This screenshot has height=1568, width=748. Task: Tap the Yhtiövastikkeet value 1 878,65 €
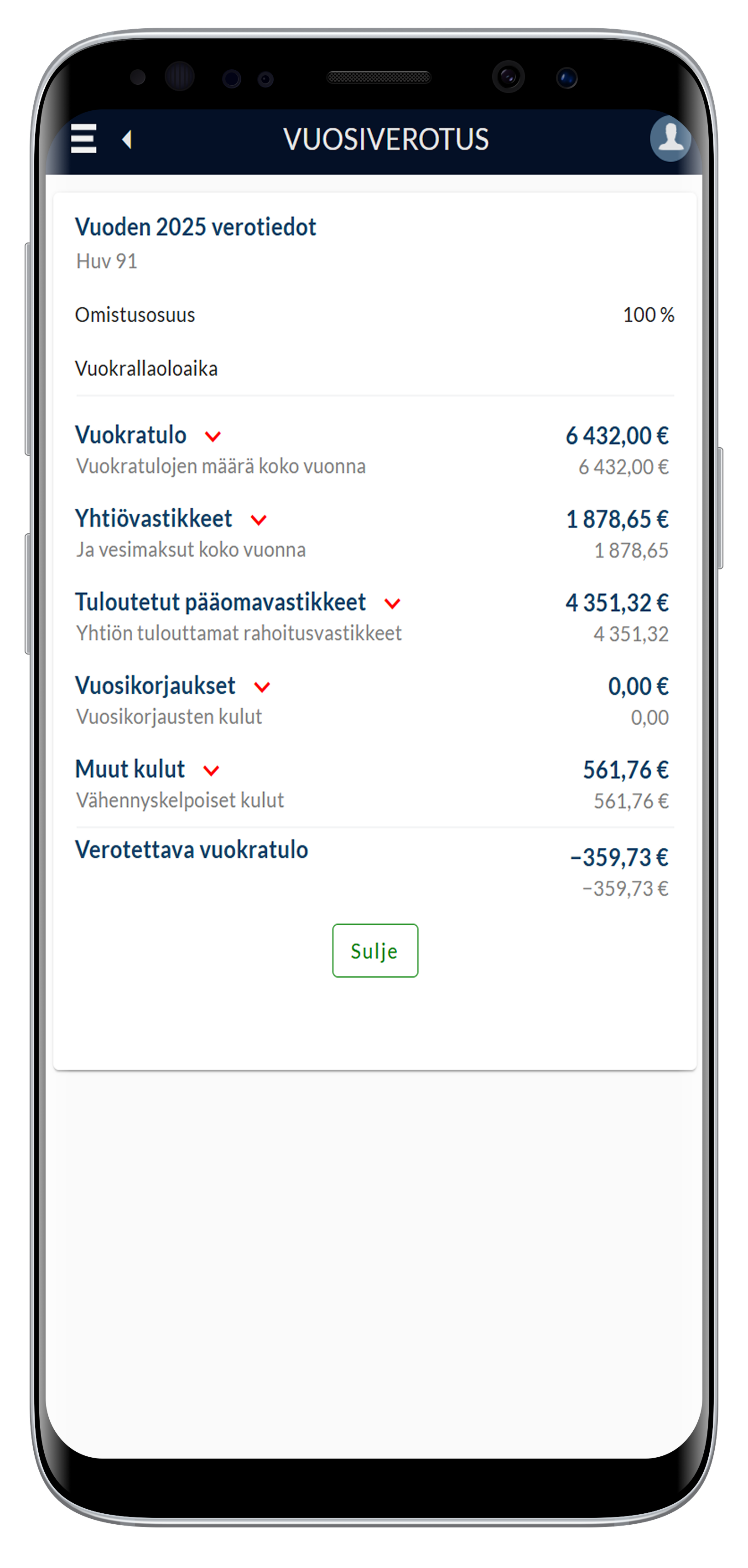pyautogui.click(x=617, y=519)
